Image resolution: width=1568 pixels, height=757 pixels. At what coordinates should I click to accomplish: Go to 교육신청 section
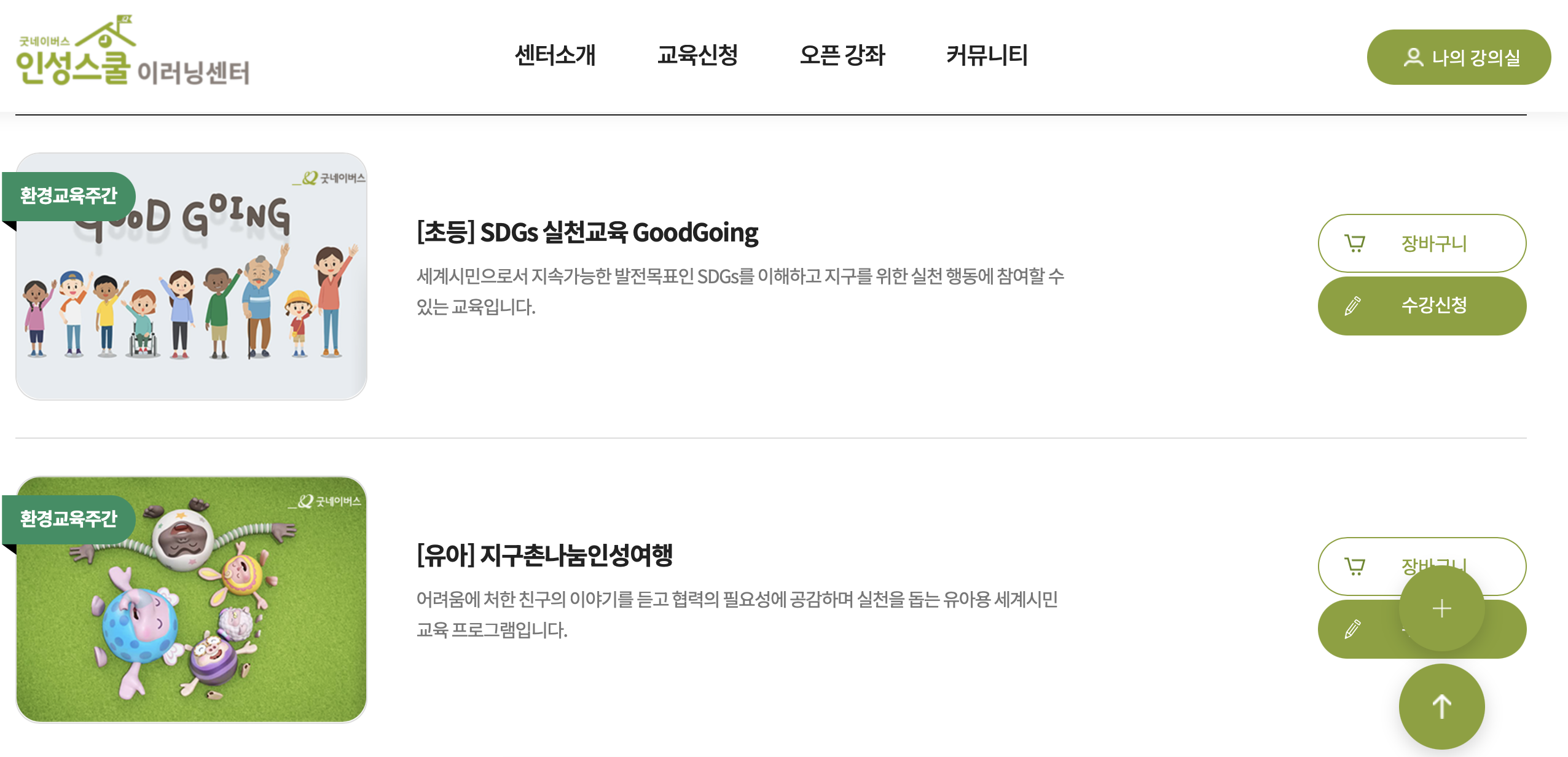pos(697,55)
